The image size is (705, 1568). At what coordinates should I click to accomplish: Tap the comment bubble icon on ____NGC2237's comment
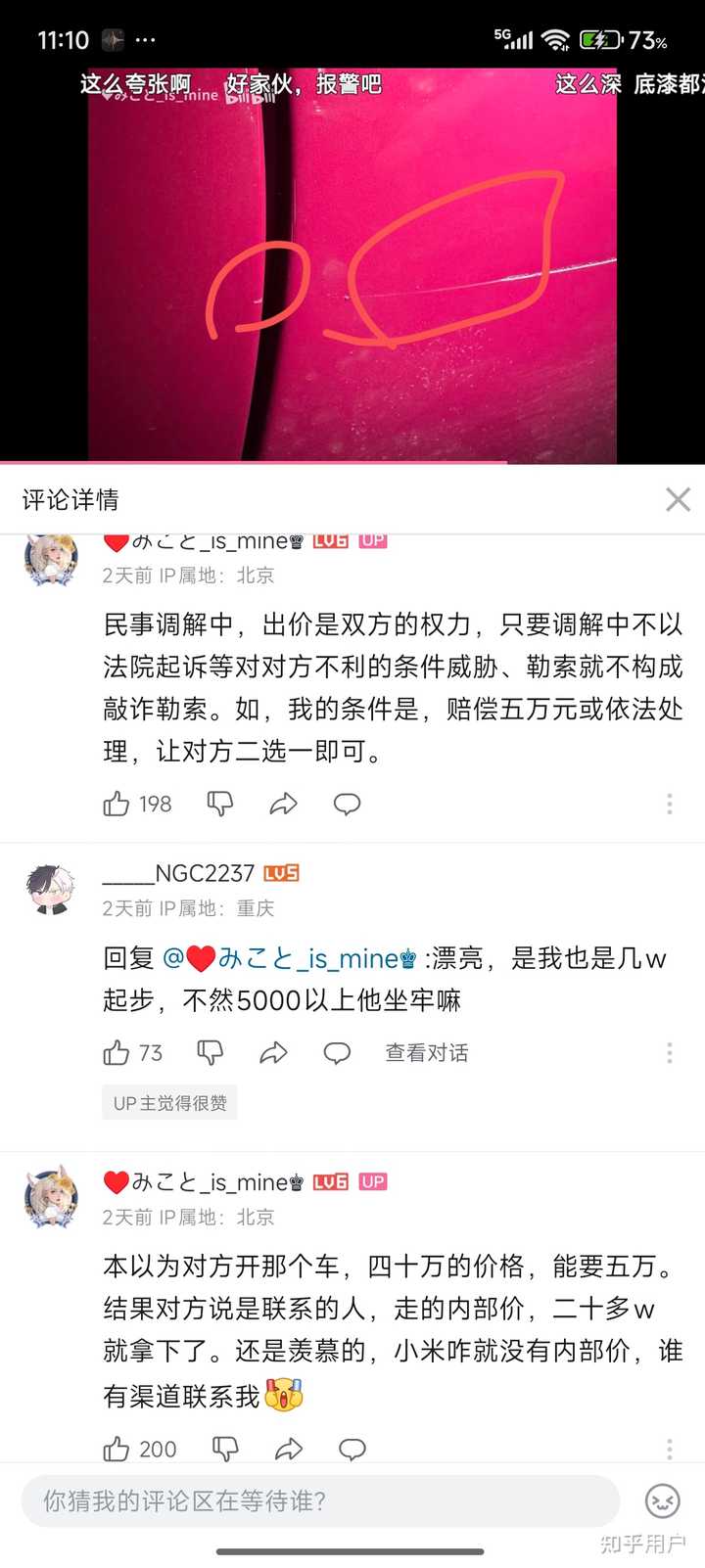337,1052
